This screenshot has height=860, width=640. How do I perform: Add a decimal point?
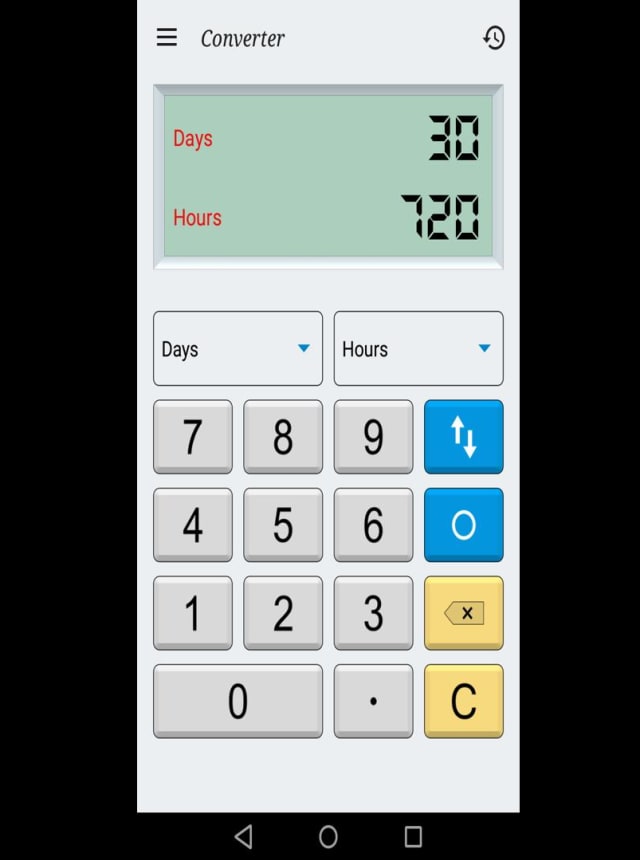[x=373, y=701]
